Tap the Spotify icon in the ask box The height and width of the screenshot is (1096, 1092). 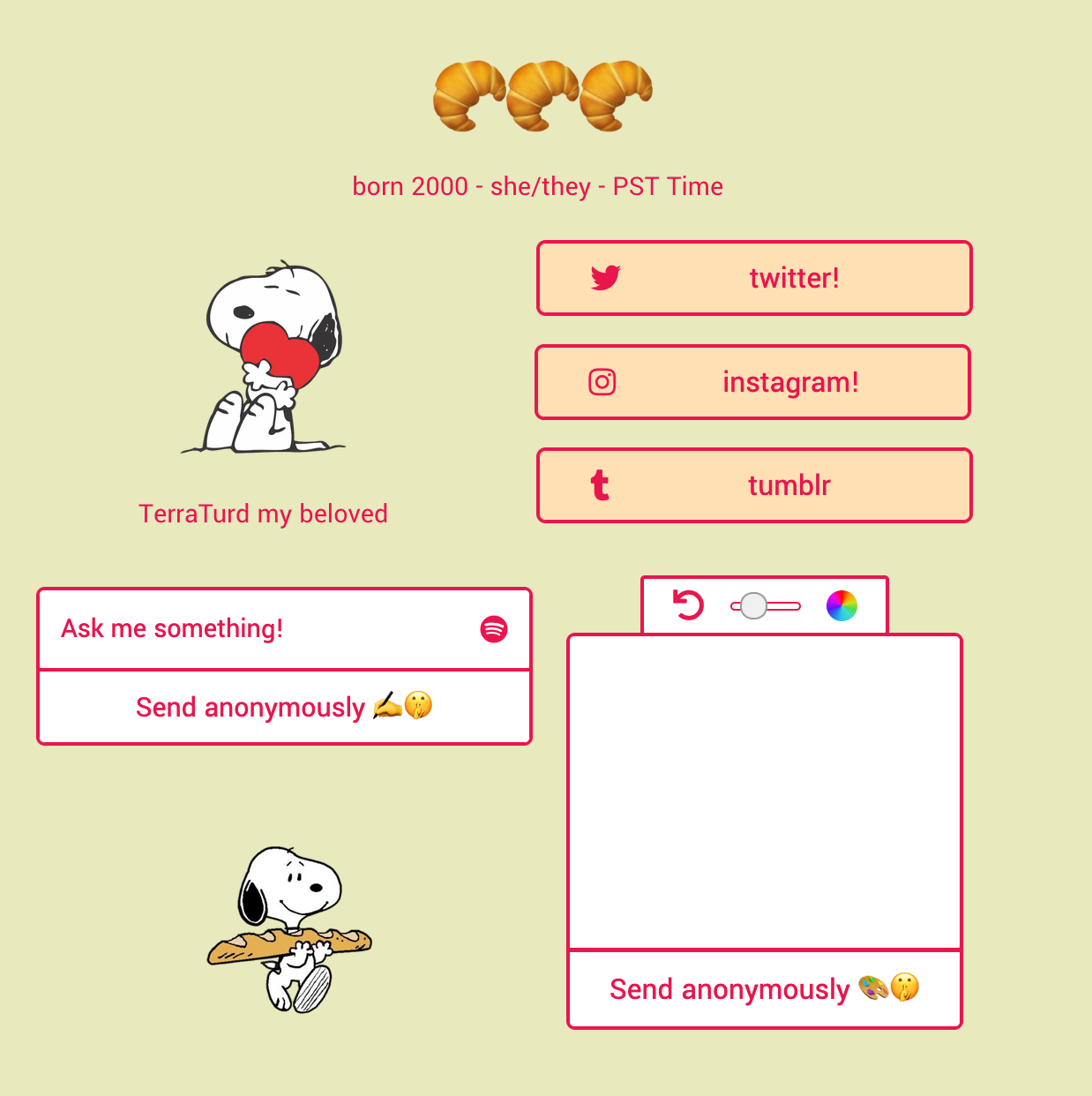point(494,629)
